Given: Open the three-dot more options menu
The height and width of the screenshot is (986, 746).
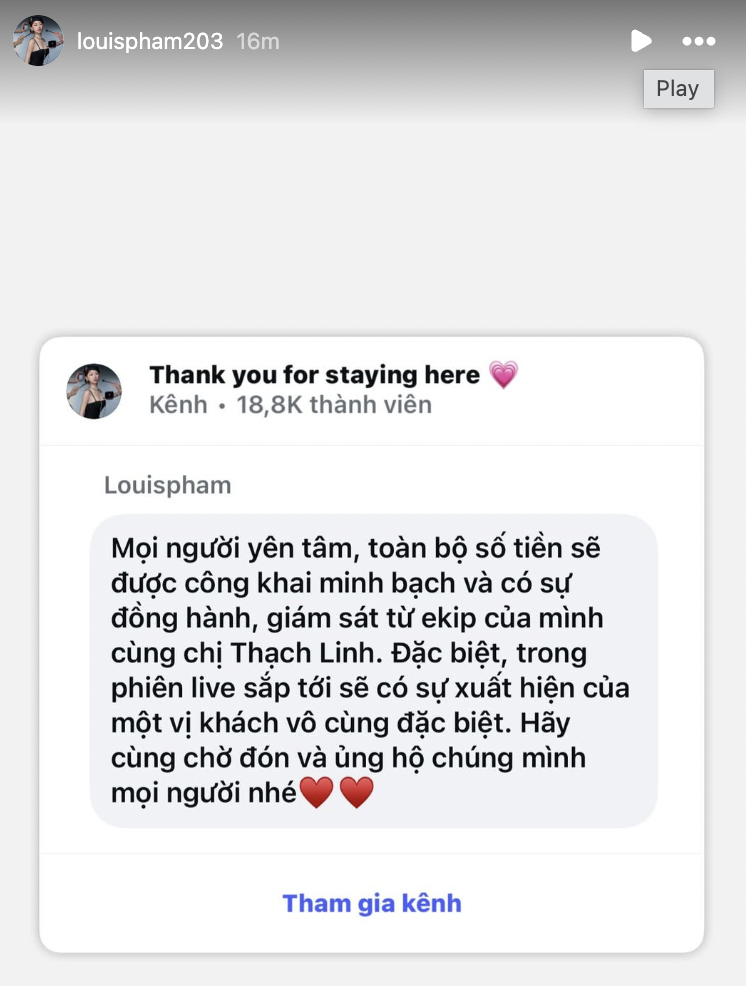Looking at the screenshot, I should 699,41.
